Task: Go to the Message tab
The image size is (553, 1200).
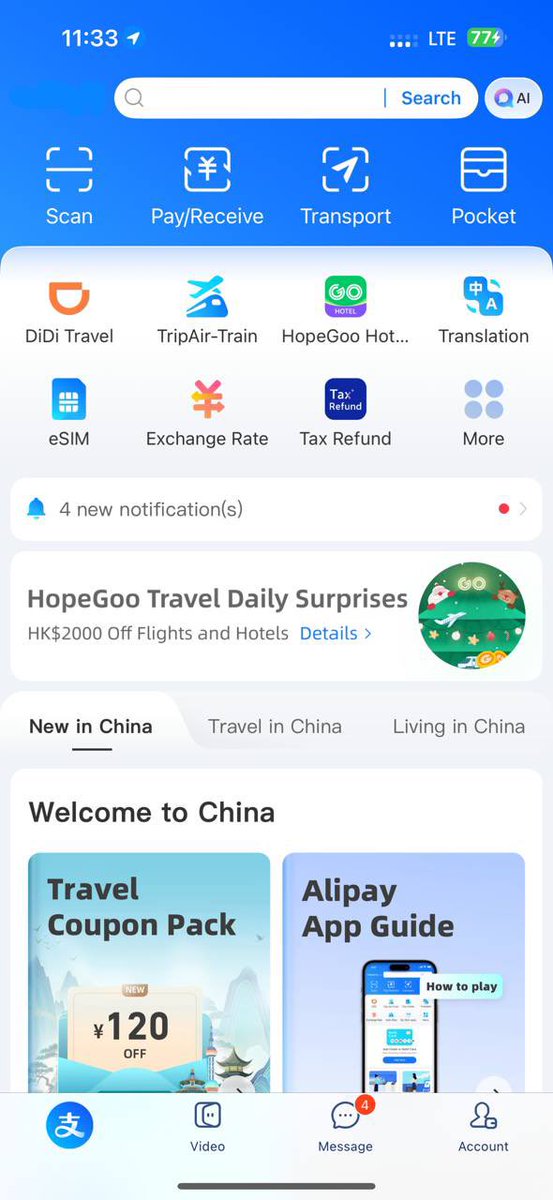Action: [346, 1127]
